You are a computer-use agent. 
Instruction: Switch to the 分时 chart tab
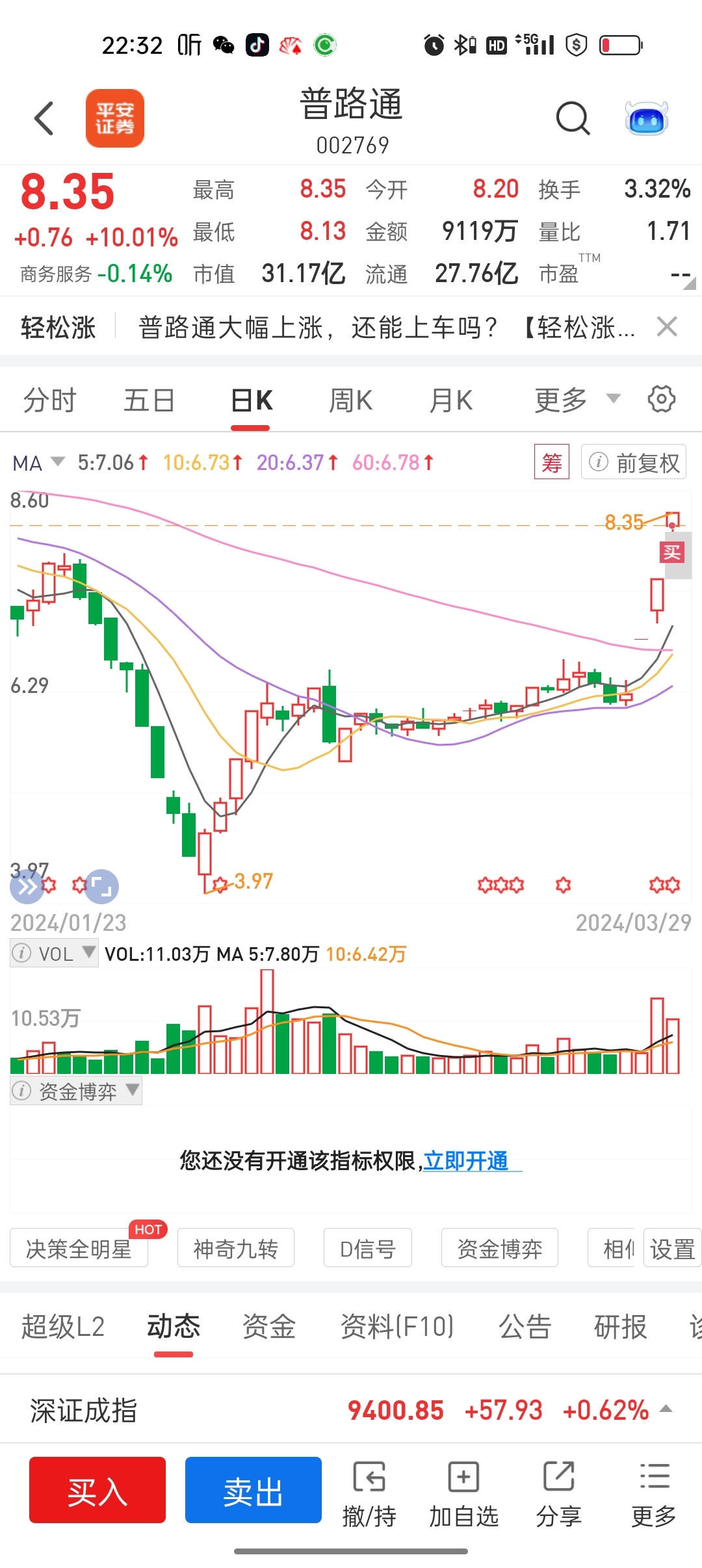coord(50,400)
